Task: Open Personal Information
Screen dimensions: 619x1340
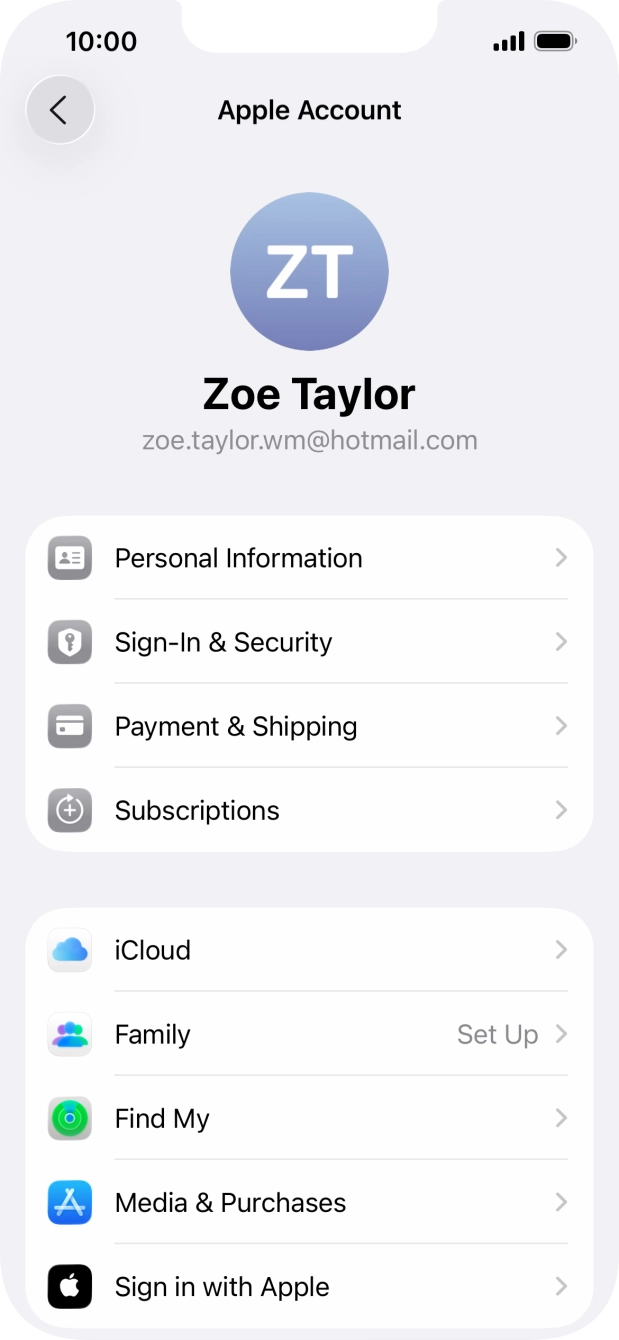Action: (309, 558)
